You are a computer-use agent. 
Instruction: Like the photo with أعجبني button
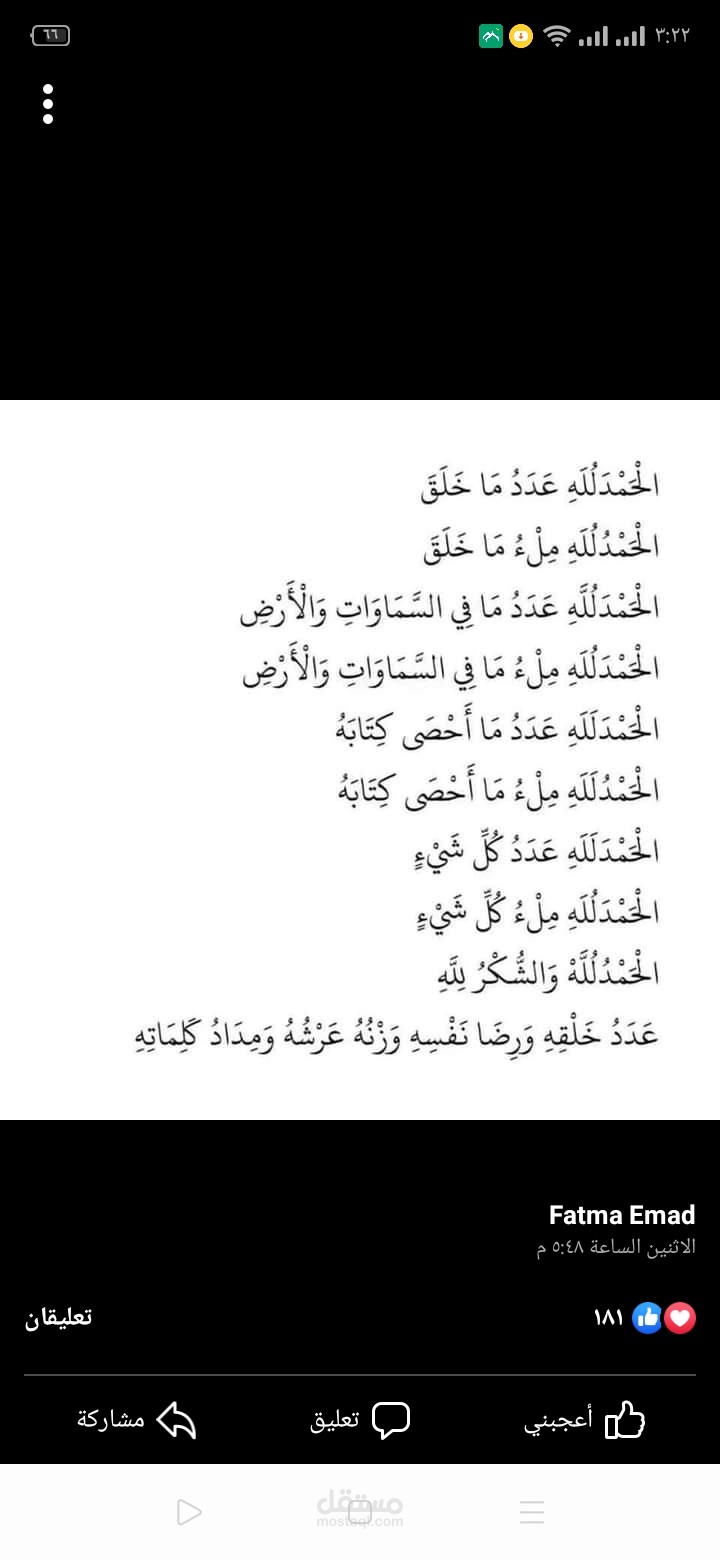pyautogui.click(x=584, y=1419)
